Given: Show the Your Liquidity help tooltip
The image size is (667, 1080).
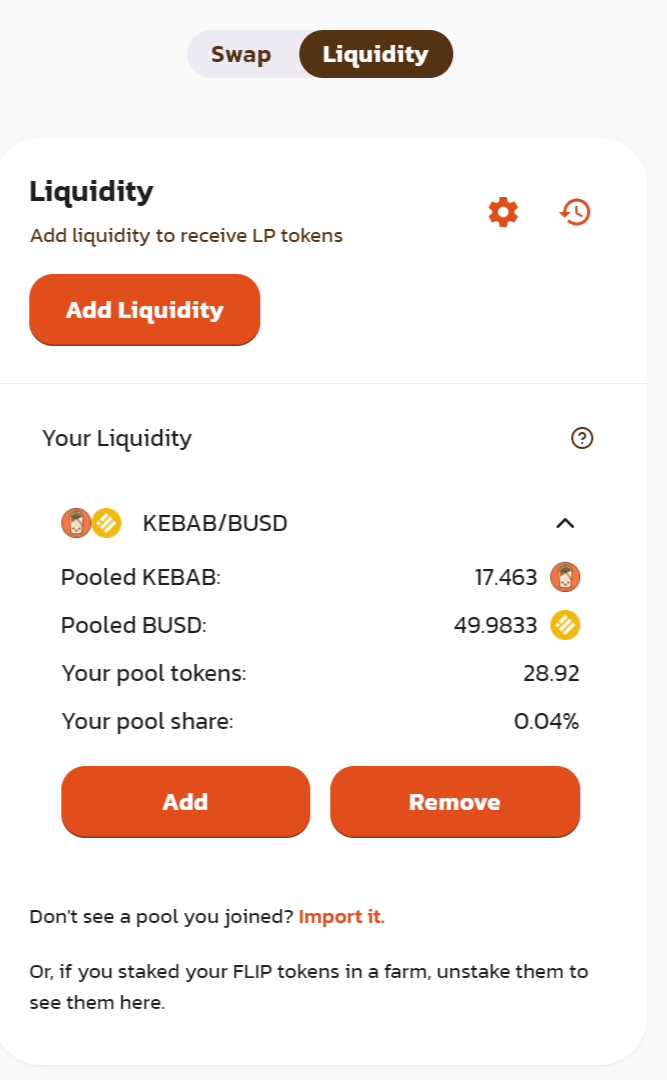Looking at the screenshot, I should pyautogui.click(x=582, y=438).
